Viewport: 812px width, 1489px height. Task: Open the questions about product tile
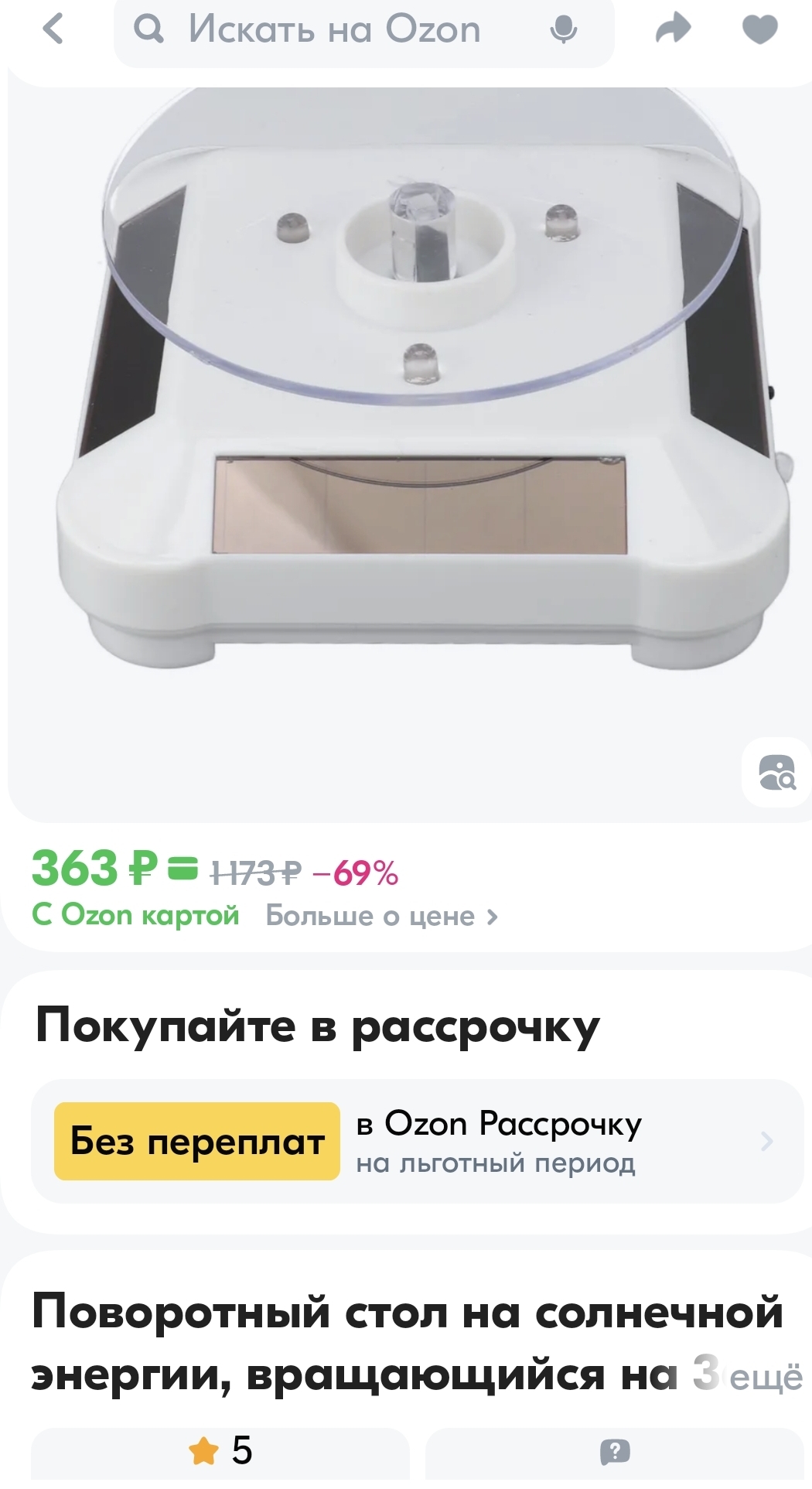coord(615,1451)
